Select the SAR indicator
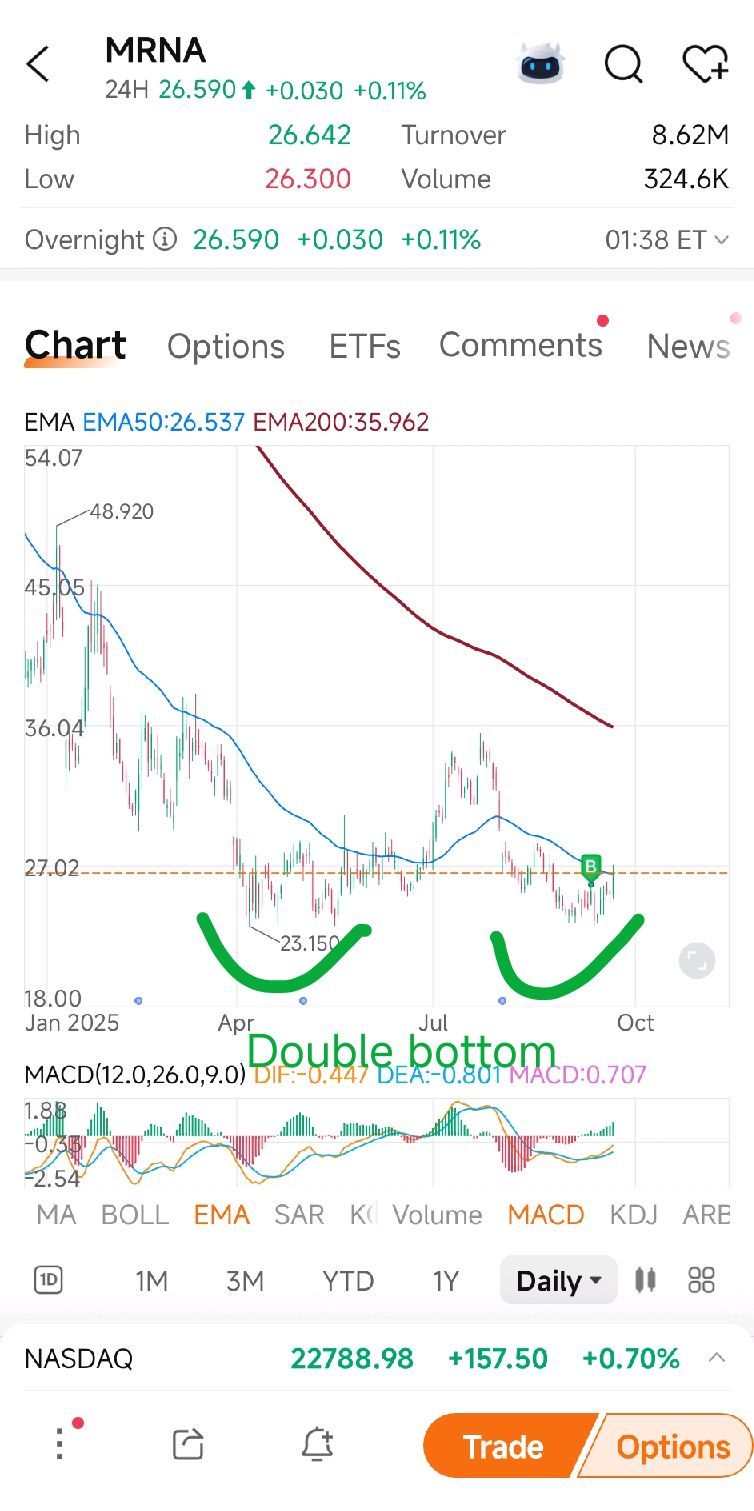The width and height of the screenshot is (754, 1511). coord(299,1214)
